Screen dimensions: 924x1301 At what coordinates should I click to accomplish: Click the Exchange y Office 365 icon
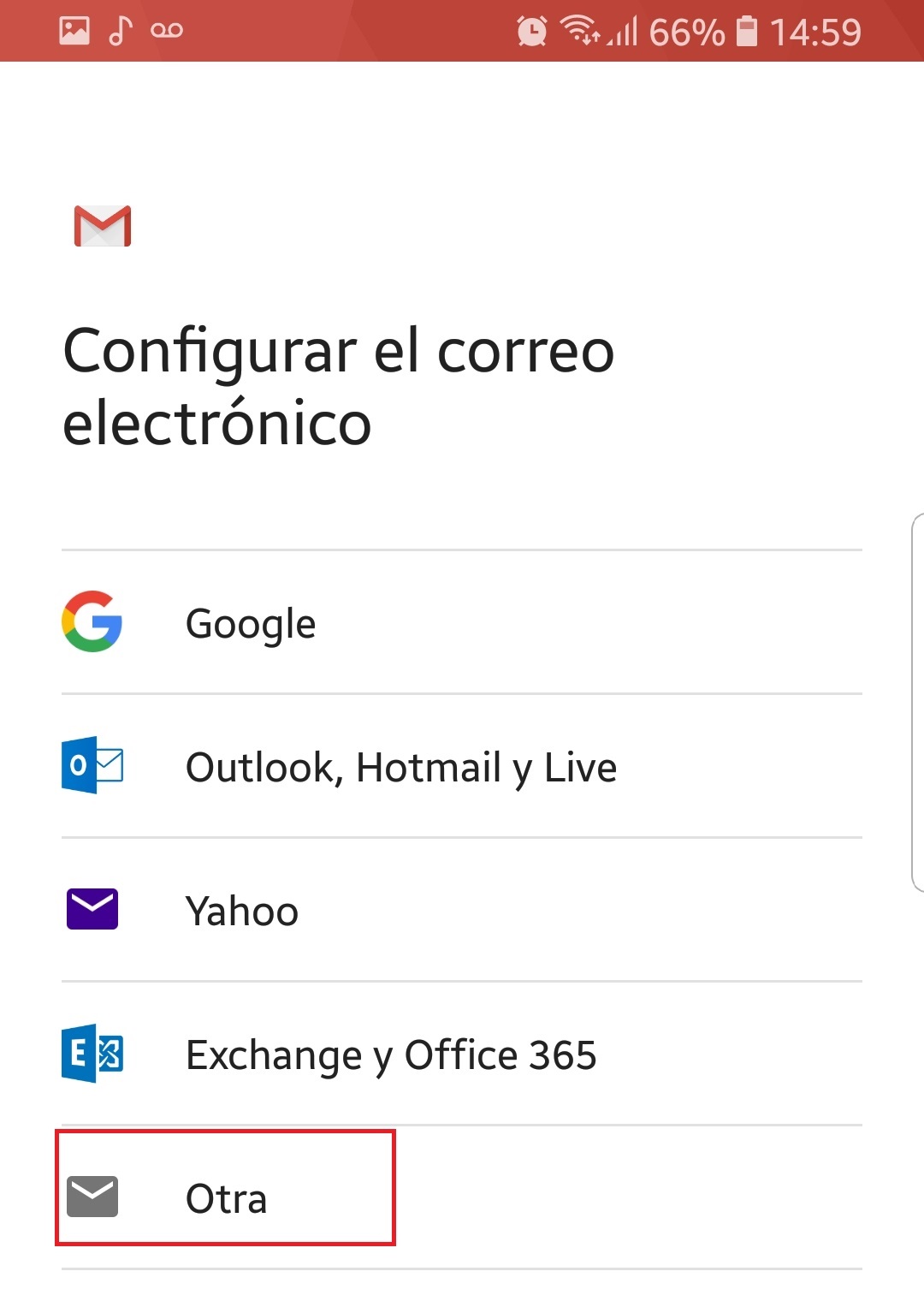coord(92,1053)
